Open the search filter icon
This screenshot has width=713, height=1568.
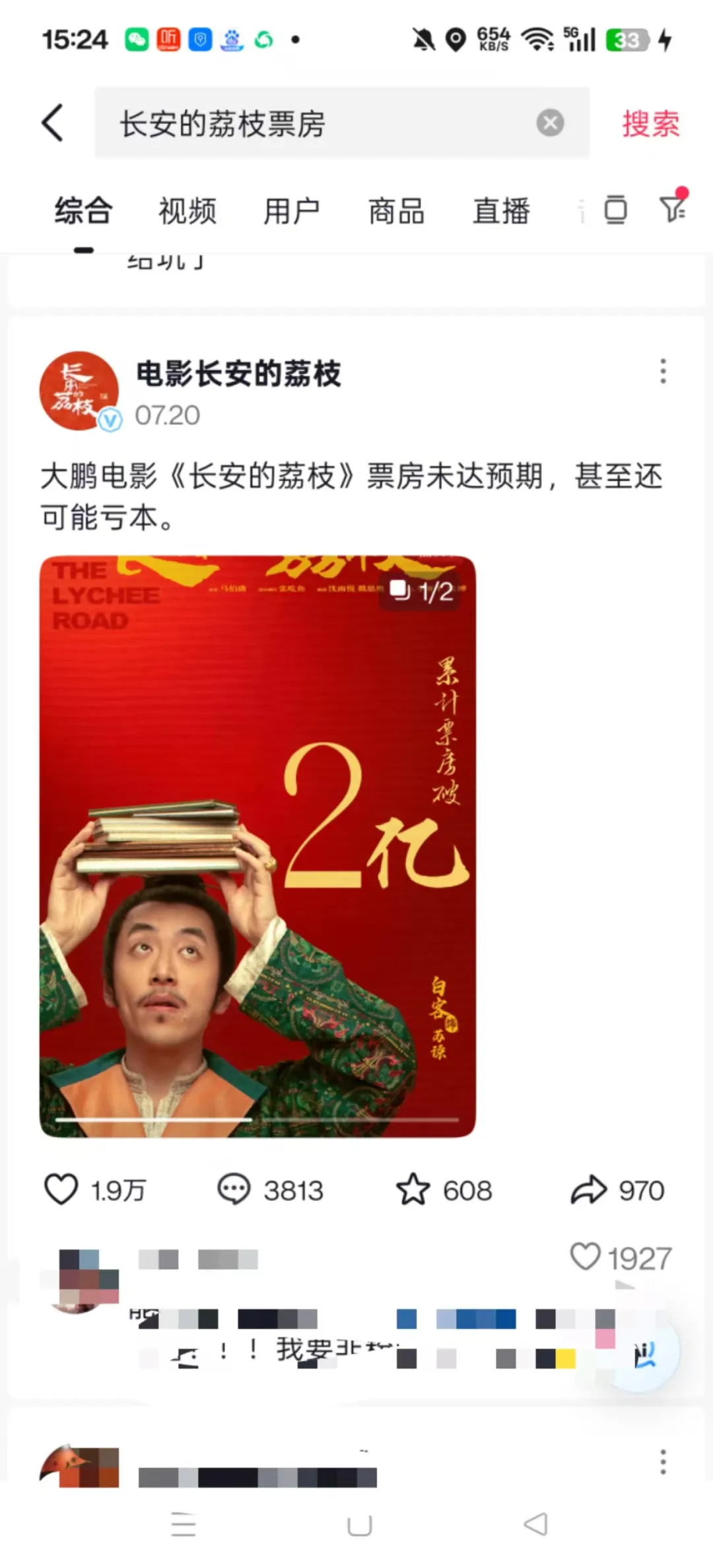pos(673,209)
